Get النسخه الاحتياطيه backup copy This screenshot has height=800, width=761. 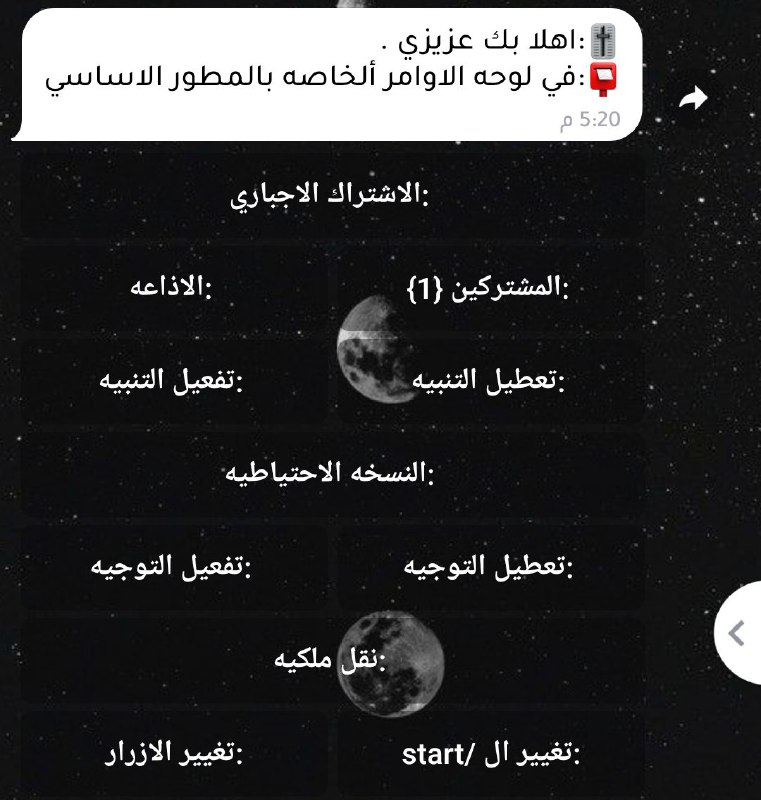pyautogui.click(x=328, y=472)
